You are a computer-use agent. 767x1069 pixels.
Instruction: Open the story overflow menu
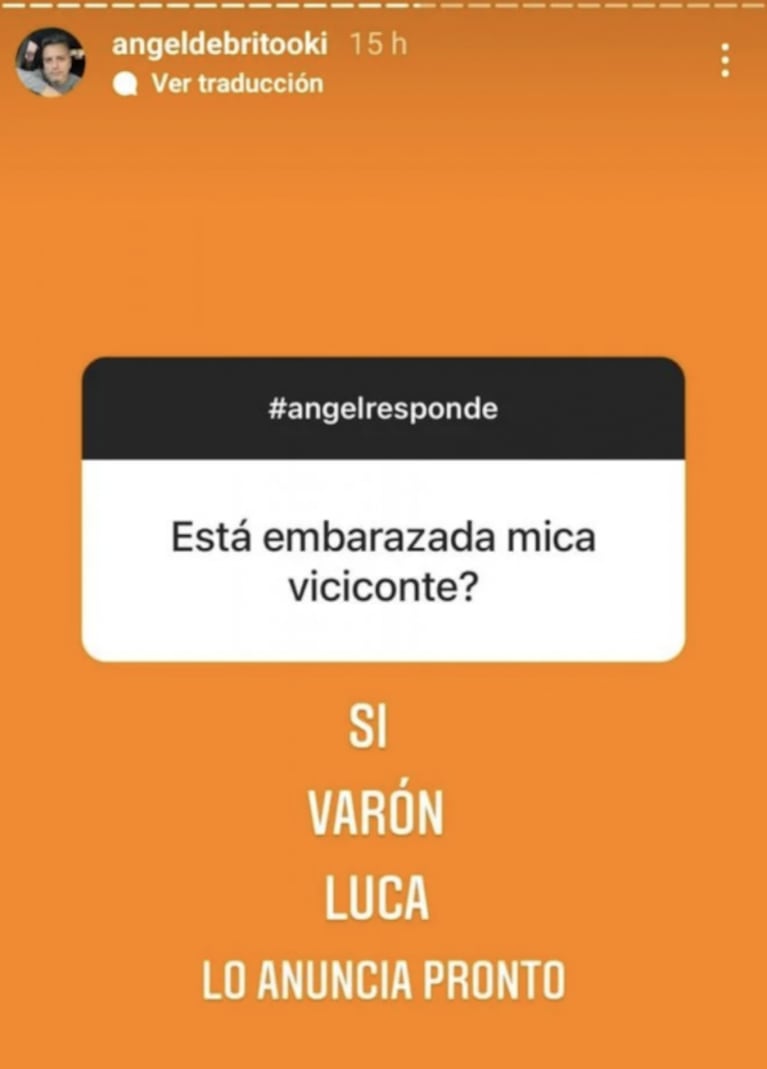point(725,61)
